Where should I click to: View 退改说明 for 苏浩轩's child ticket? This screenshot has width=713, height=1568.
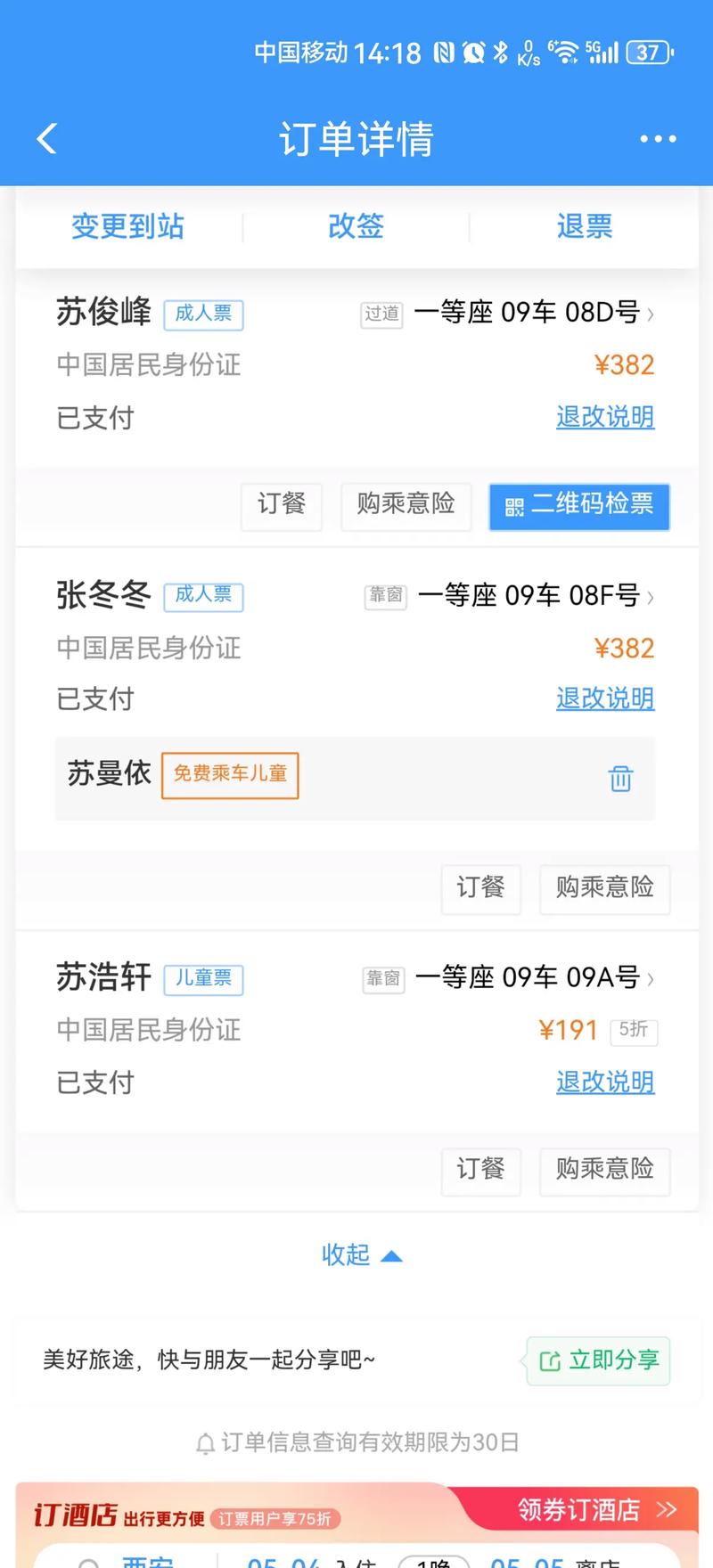605,1082
